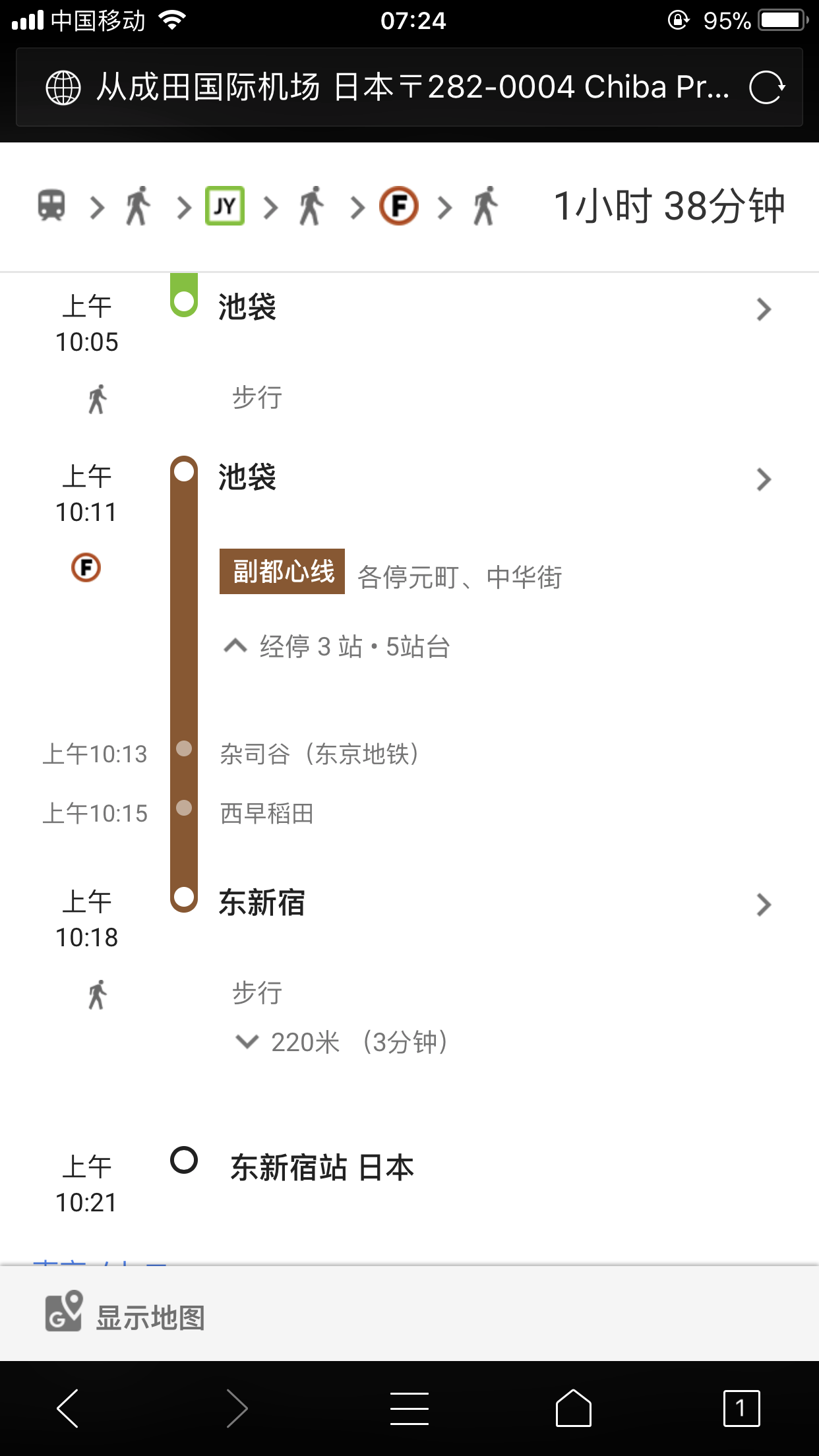Viewport: 819px width, 1456px height.
Task: Expand the 220米 (3分钟) walking details
Action: [x=248, y=1042]
